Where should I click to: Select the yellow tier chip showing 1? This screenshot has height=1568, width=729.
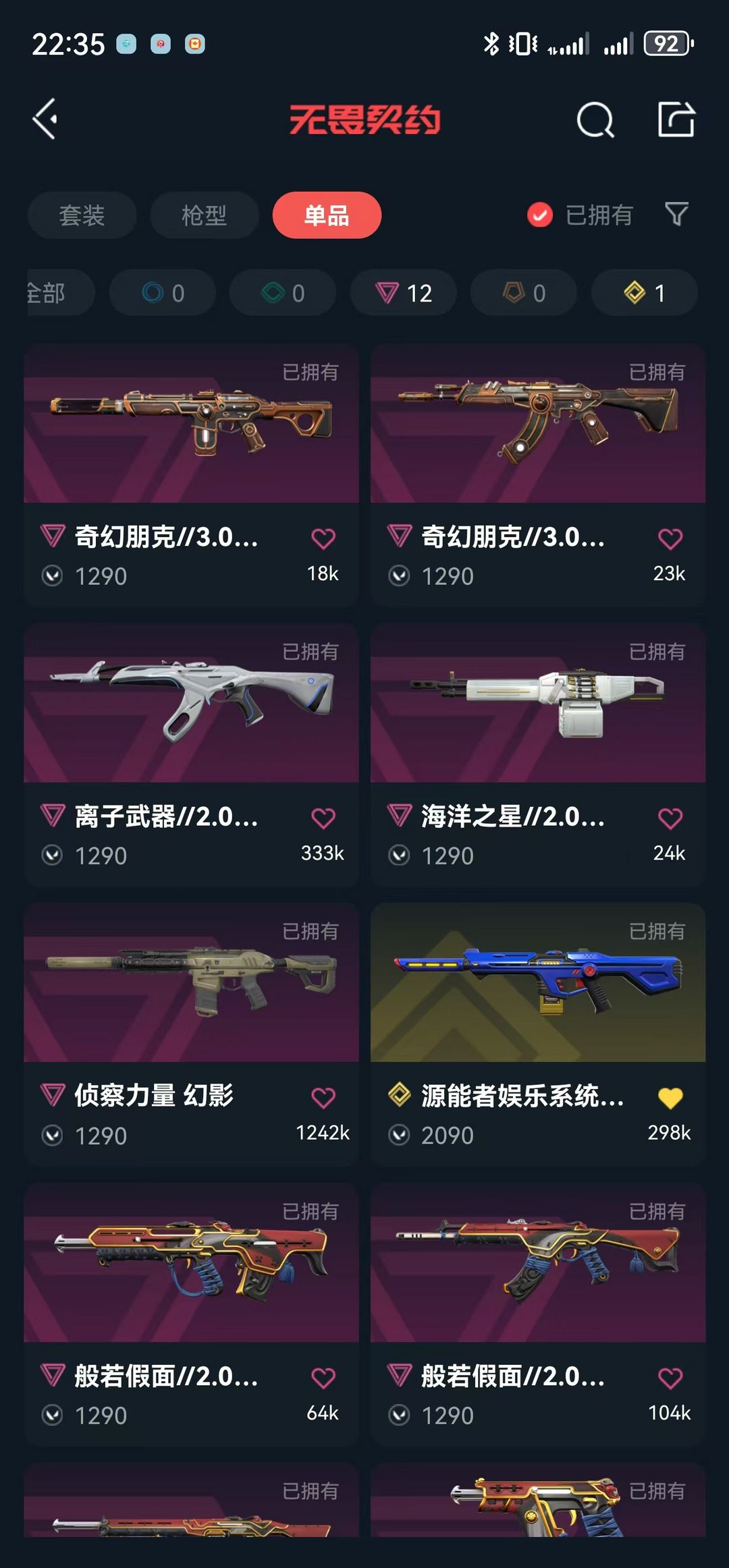645,293
